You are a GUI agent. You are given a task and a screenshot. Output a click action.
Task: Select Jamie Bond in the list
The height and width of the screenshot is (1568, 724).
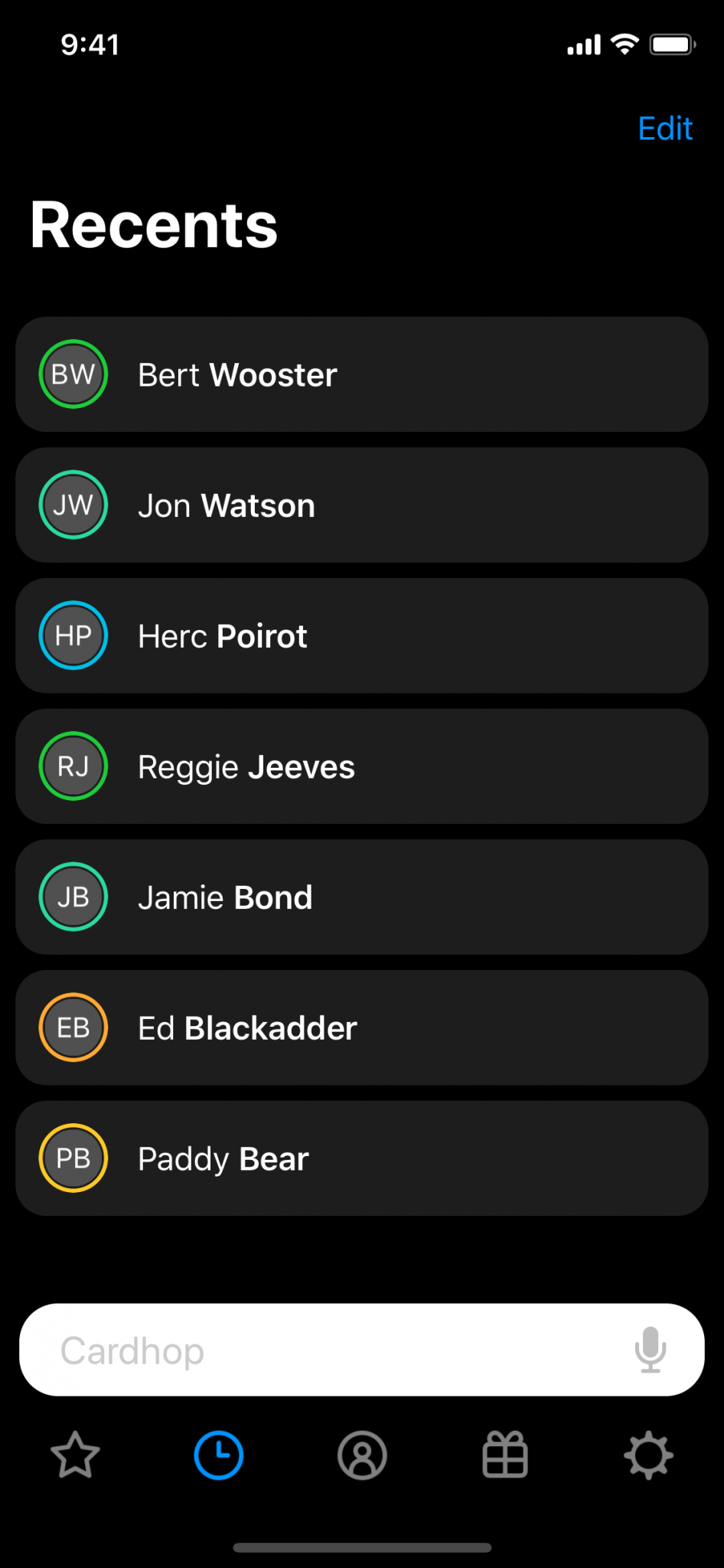pyautogui.click(x=362, y=897)
